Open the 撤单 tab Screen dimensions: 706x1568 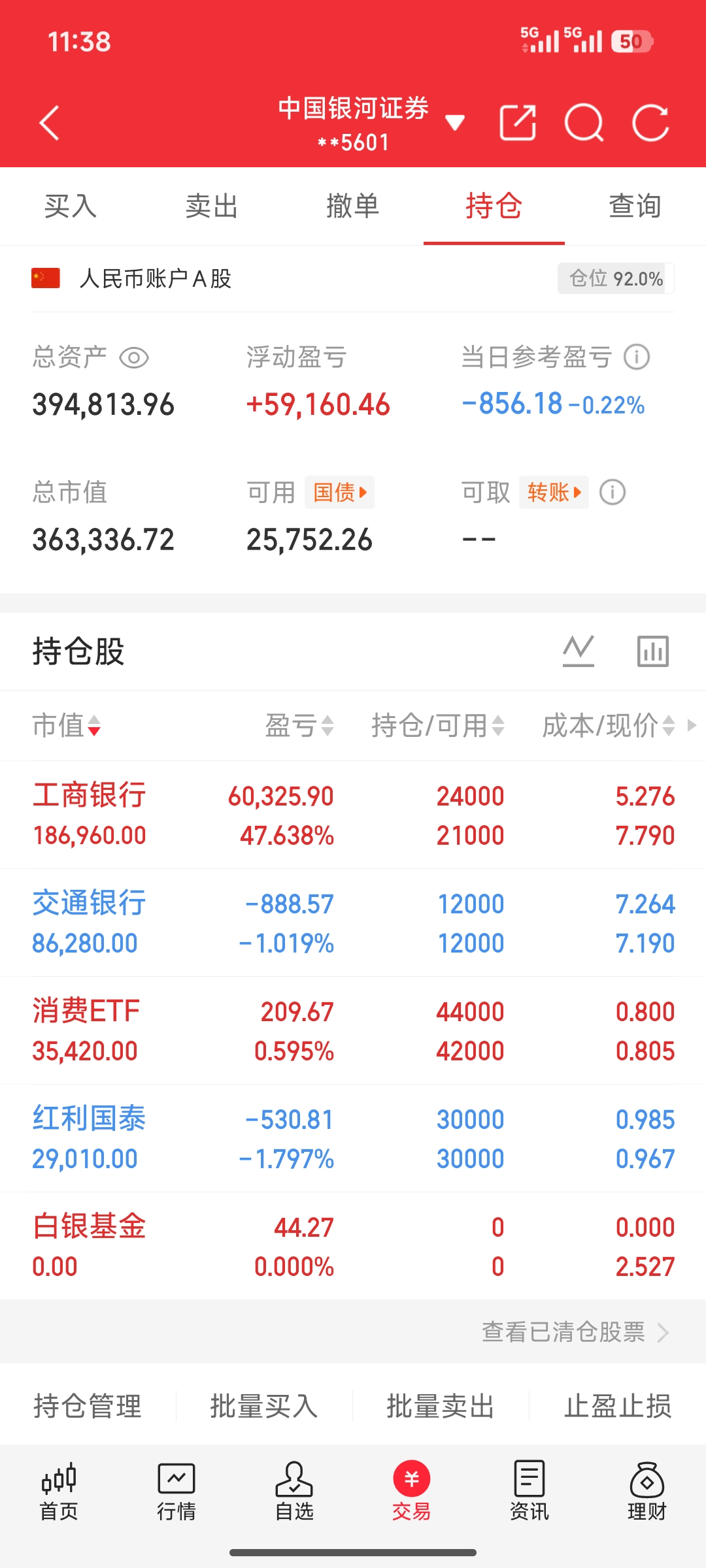pos(353,206)
